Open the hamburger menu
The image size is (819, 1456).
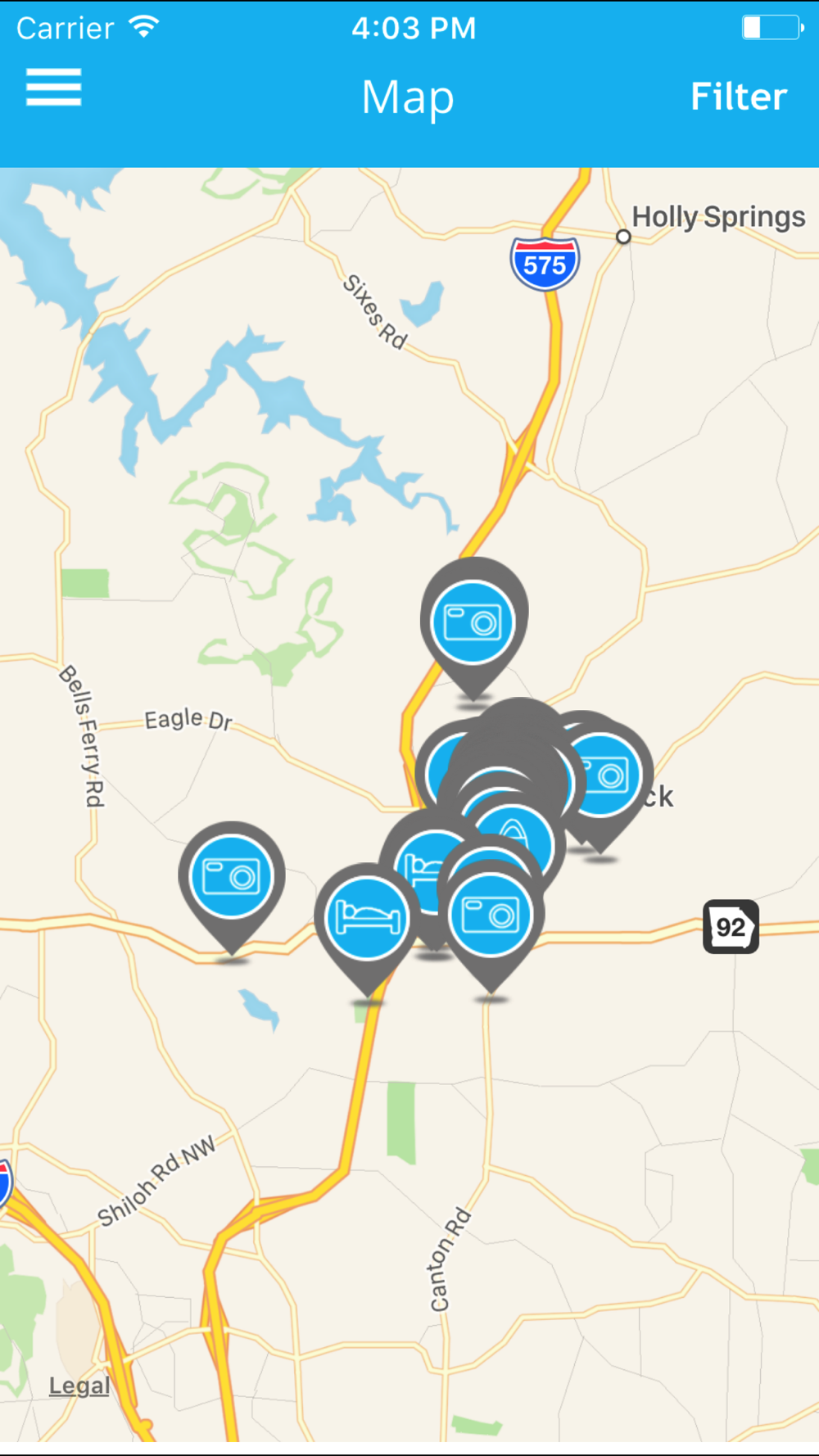coord(53,88)
